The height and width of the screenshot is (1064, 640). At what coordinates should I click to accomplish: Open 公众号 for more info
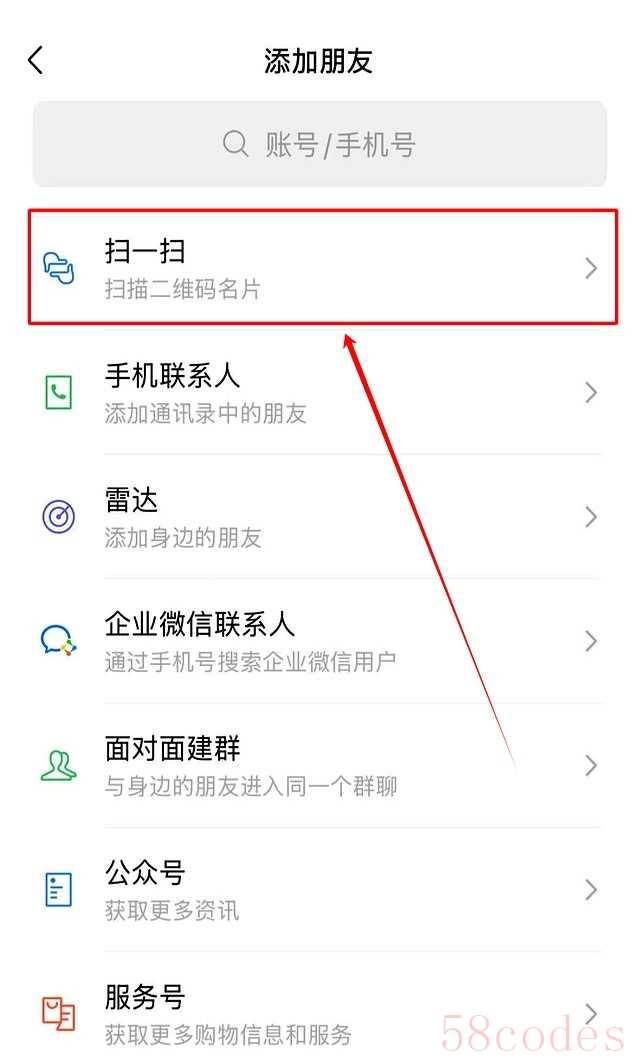coord(320,889)
